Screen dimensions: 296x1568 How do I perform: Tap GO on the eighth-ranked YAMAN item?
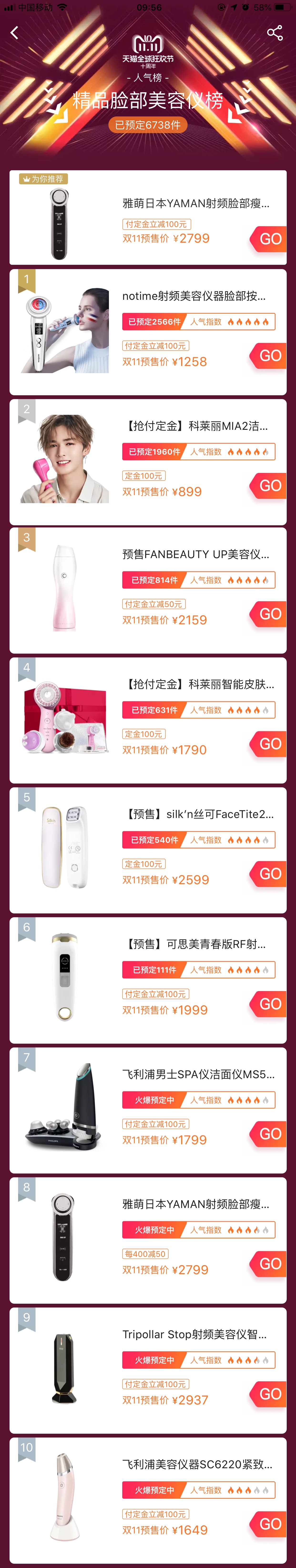269,1264
